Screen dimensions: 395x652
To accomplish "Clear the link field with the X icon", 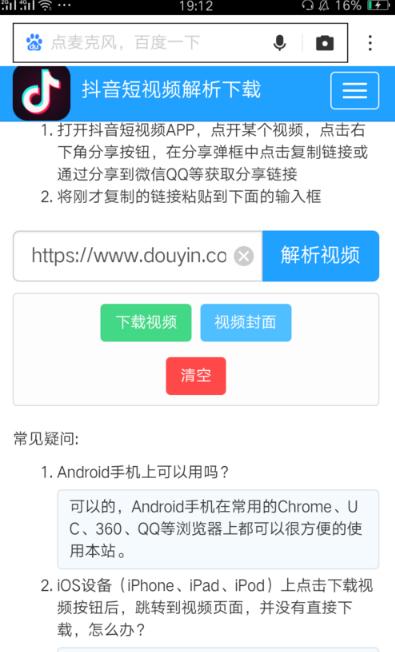I will (x=244, y=256).
